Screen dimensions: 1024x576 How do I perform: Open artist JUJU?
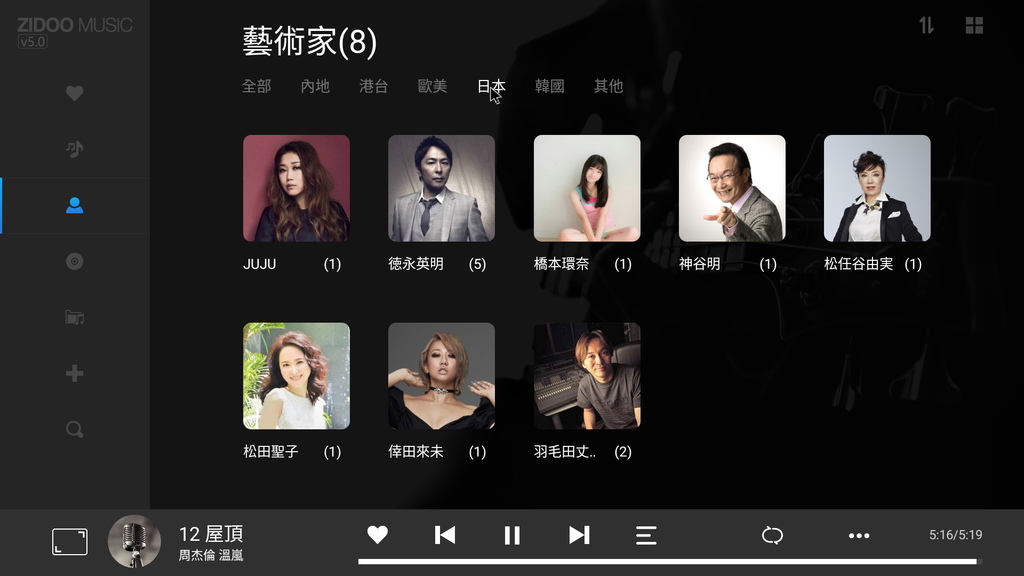coord(296,188)
